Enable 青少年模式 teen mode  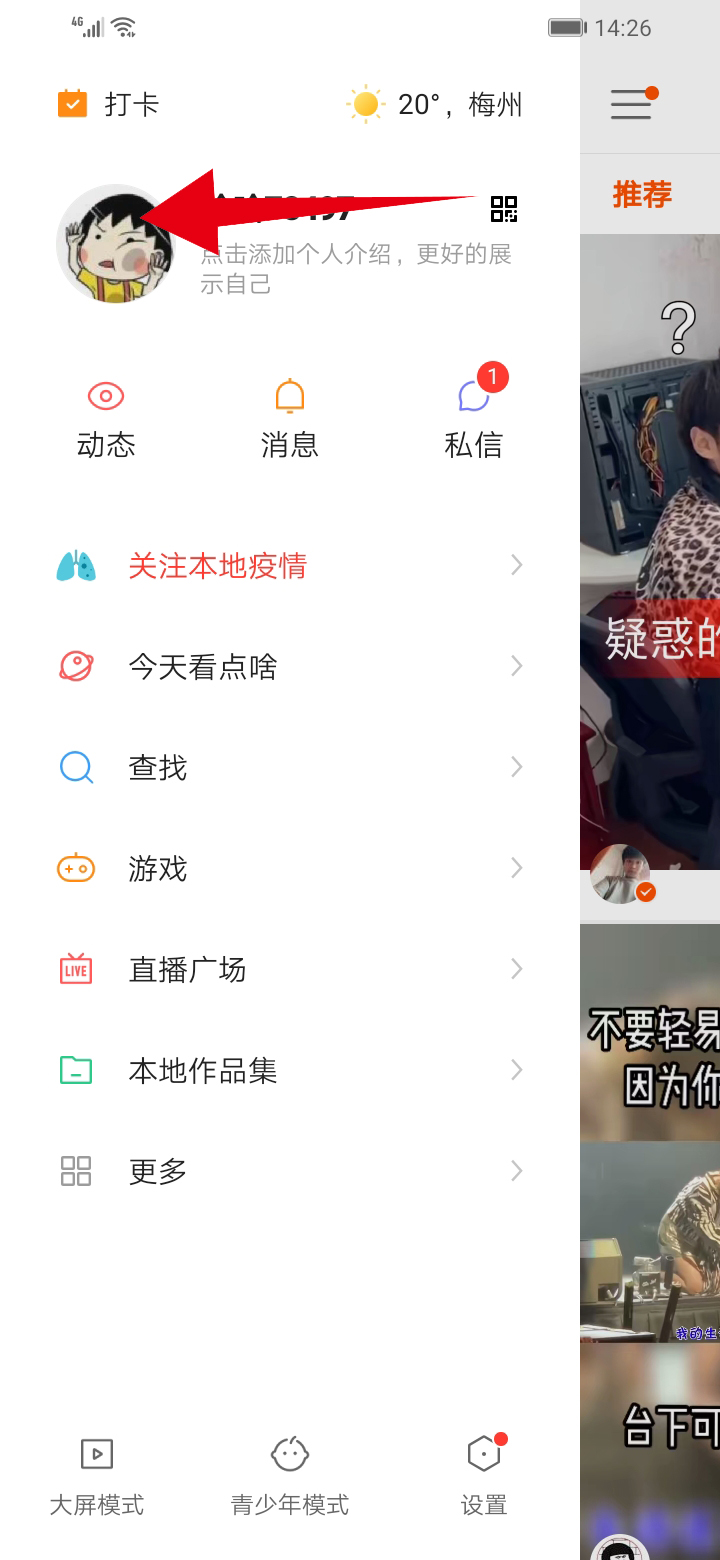(x=290, y=1477)
